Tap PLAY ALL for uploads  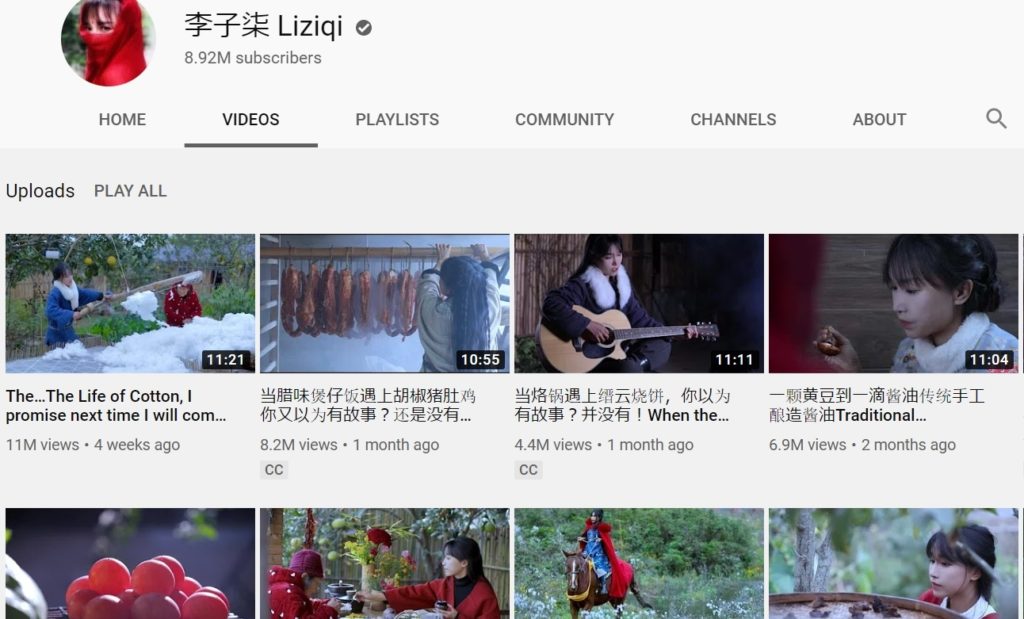pos(130,191)
